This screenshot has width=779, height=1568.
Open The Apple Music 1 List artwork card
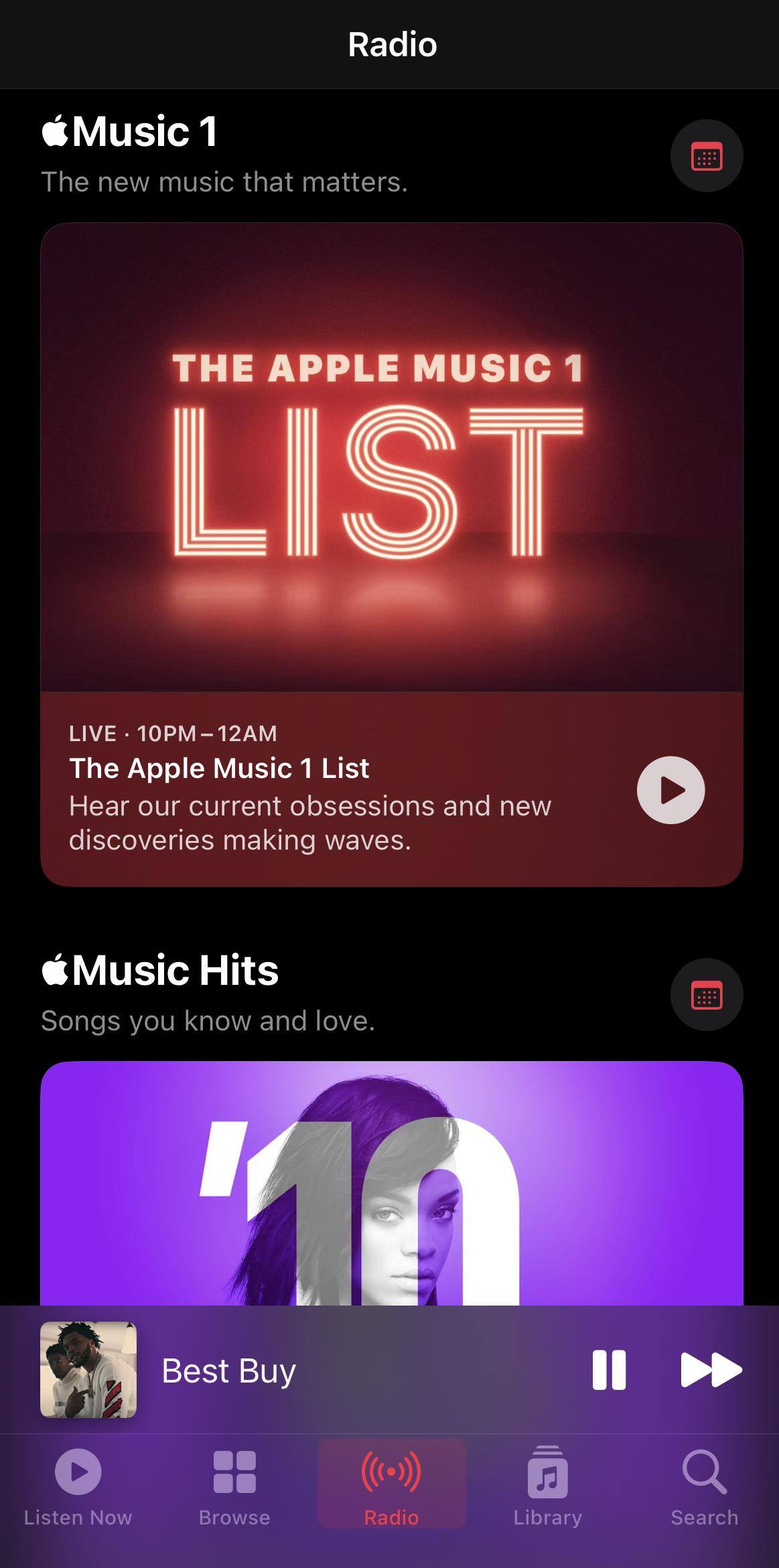click(391, 457)
